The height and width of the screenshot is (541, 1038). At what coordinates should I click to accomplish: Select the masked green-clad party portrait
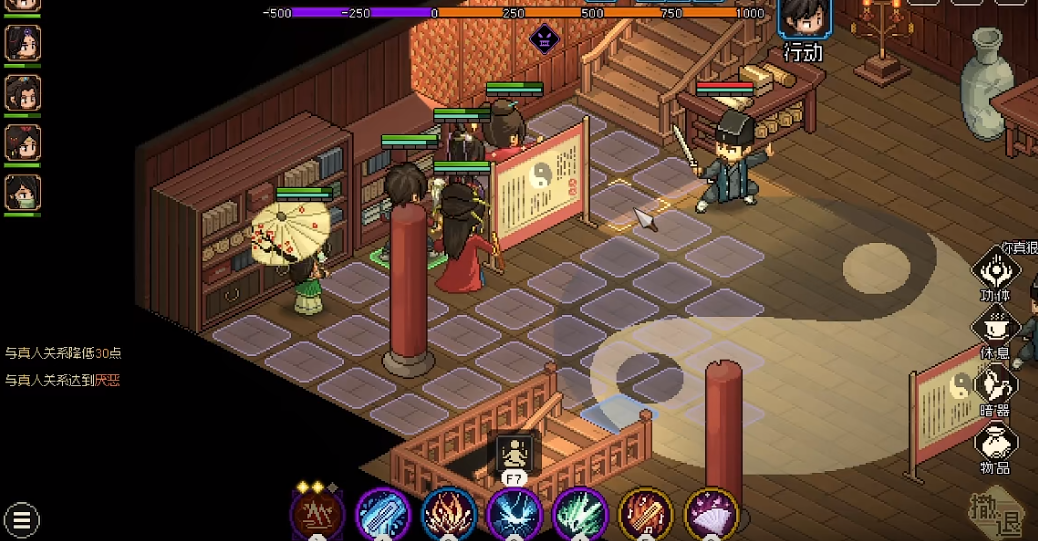coord(22,192)
